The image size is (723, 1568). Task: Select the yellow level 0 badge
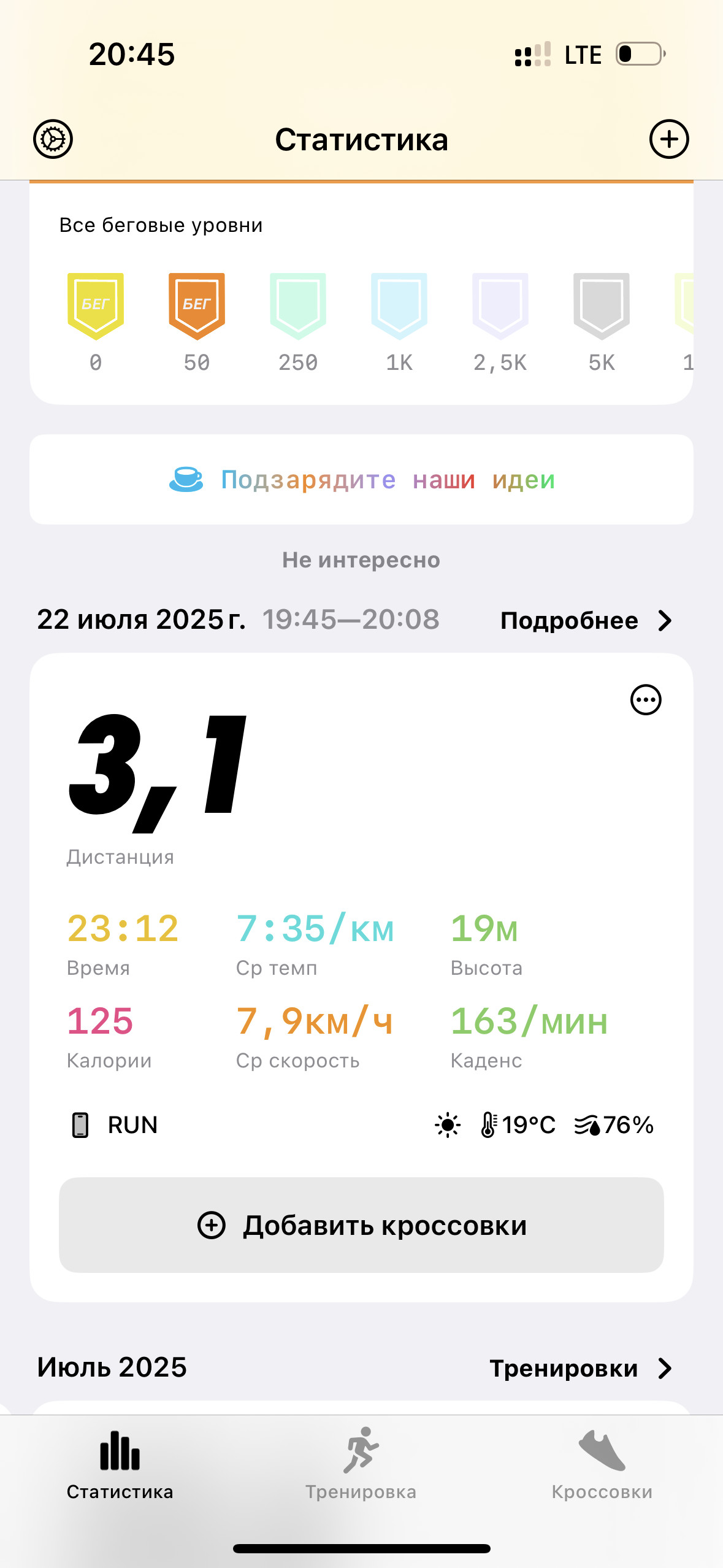point(96,306)
